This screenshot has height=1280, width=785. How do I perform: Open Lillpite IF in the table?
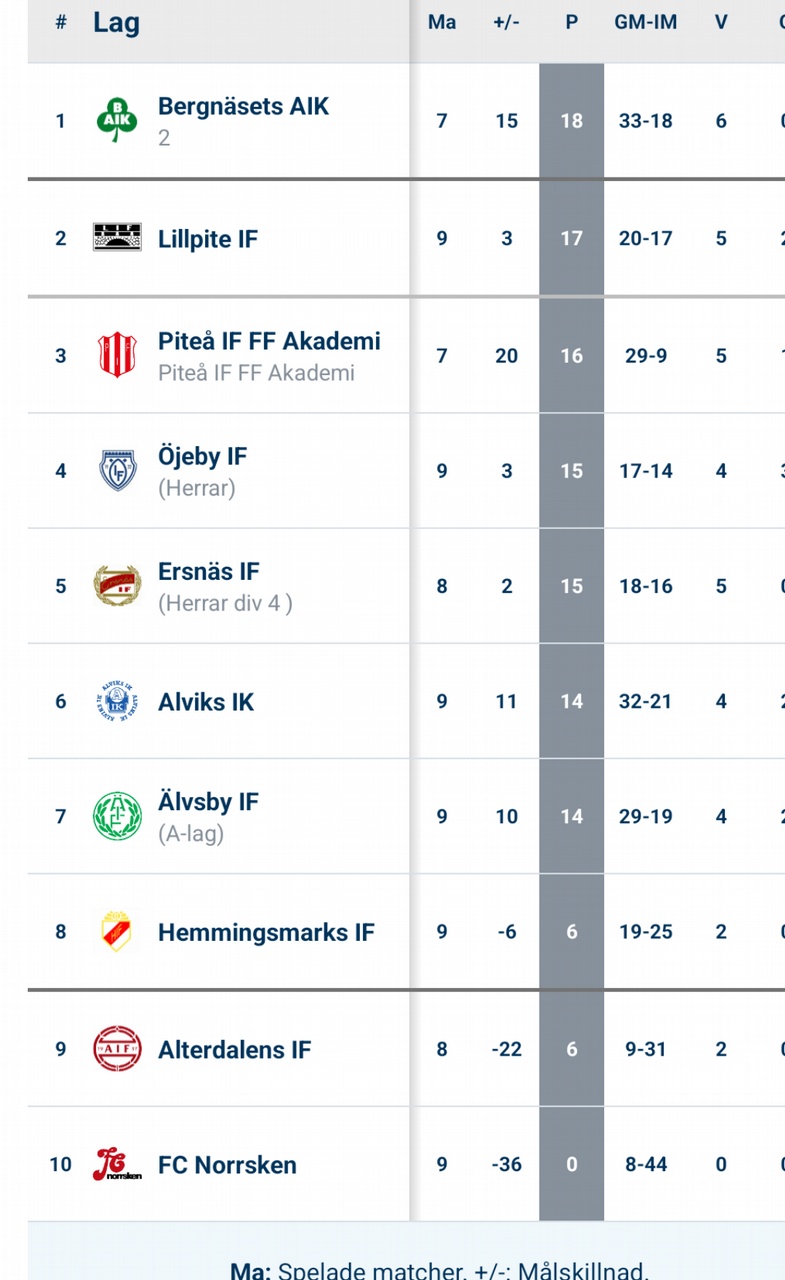coord(208,239)
